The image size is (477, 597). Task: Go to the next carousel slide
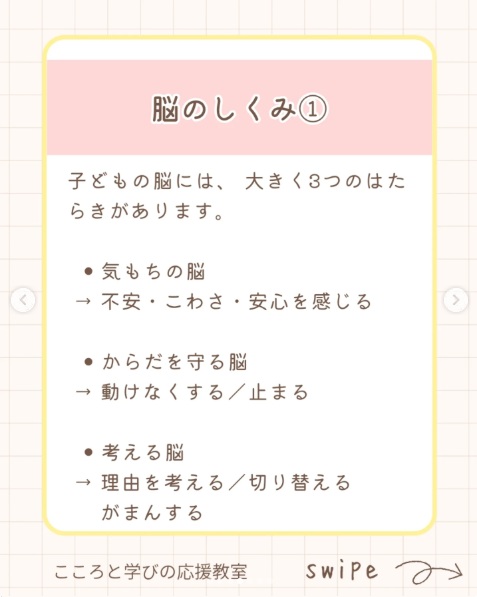(x=455, y=300)
